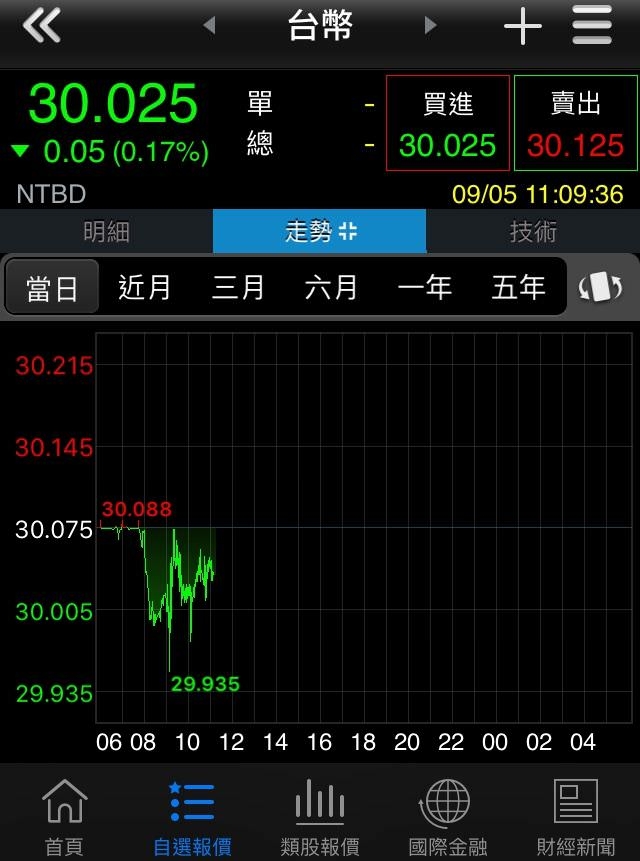Switch to the previous quote with left arrow
The image size is (640, 861).
click(209, 26)
